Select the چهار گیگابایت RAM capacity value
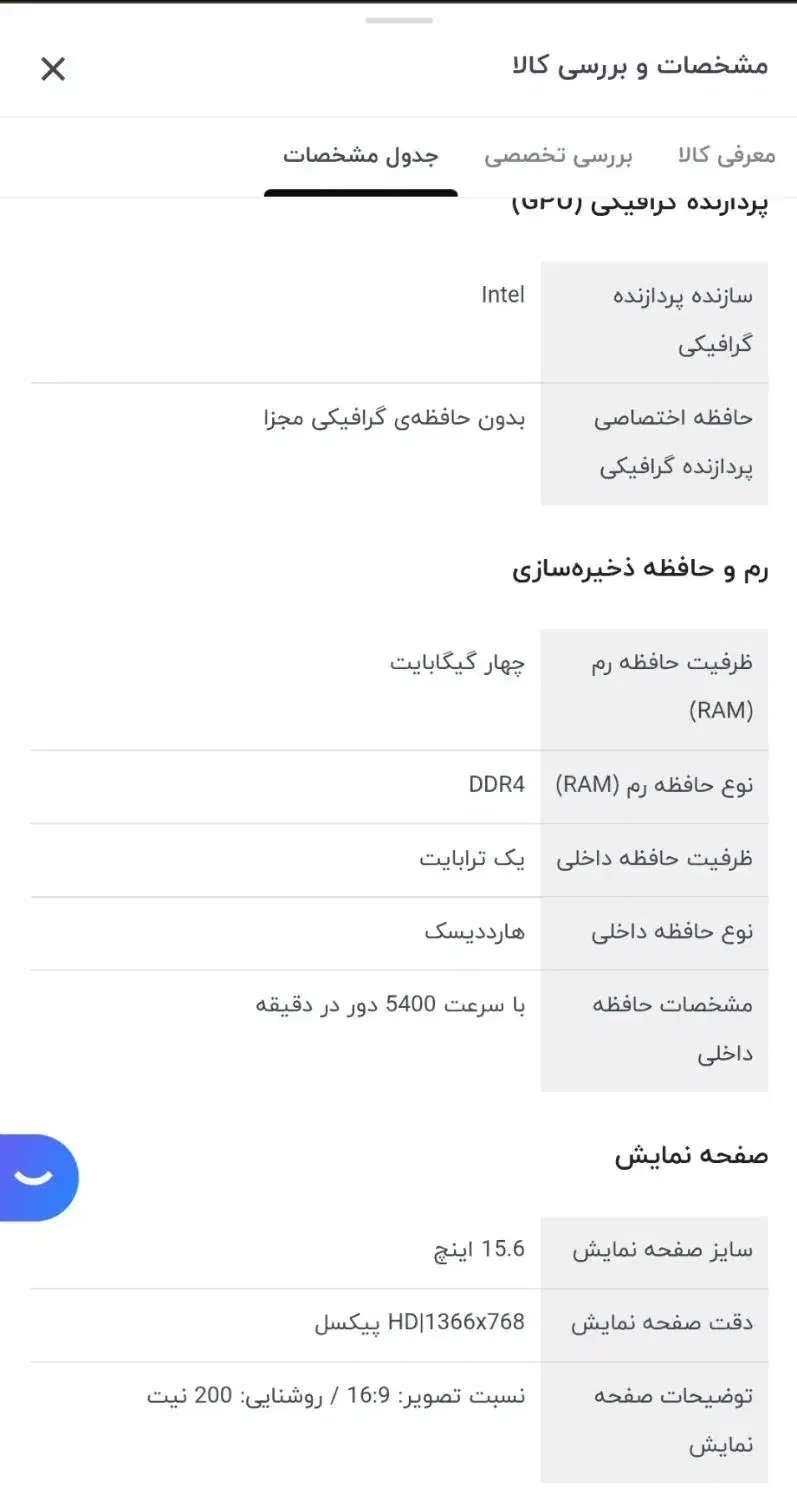This screenshot has height=1500, width=797. click(455, 661)
